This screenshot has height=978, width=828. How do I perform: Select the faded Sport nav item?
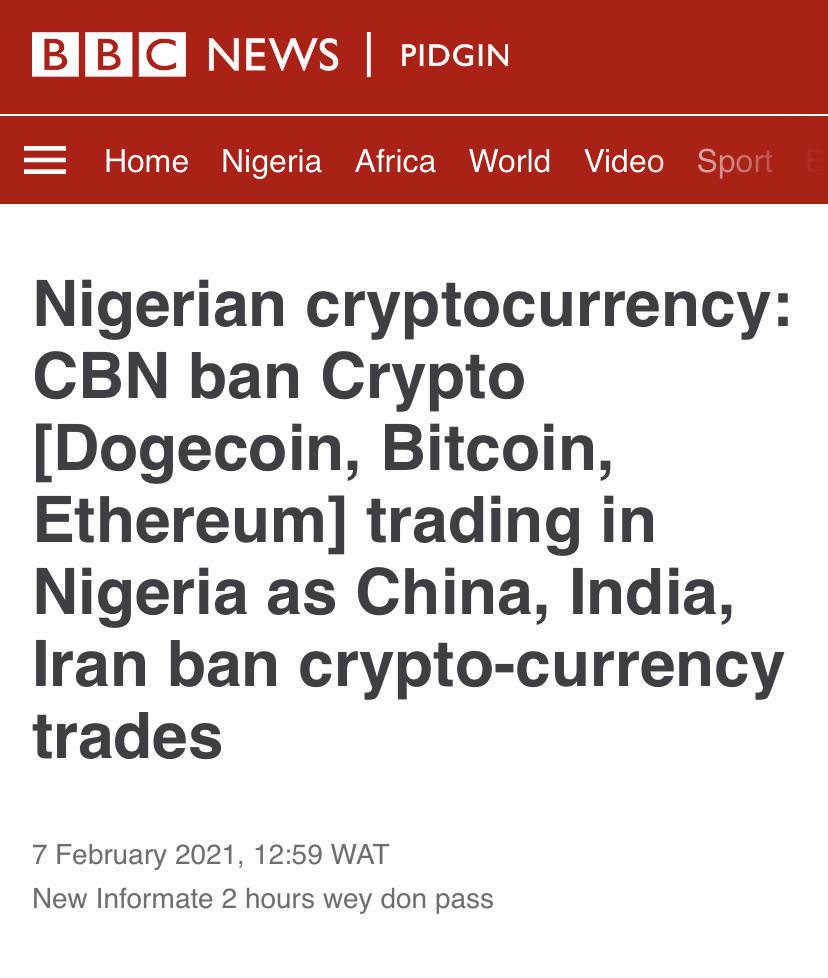tap(734, 161)
